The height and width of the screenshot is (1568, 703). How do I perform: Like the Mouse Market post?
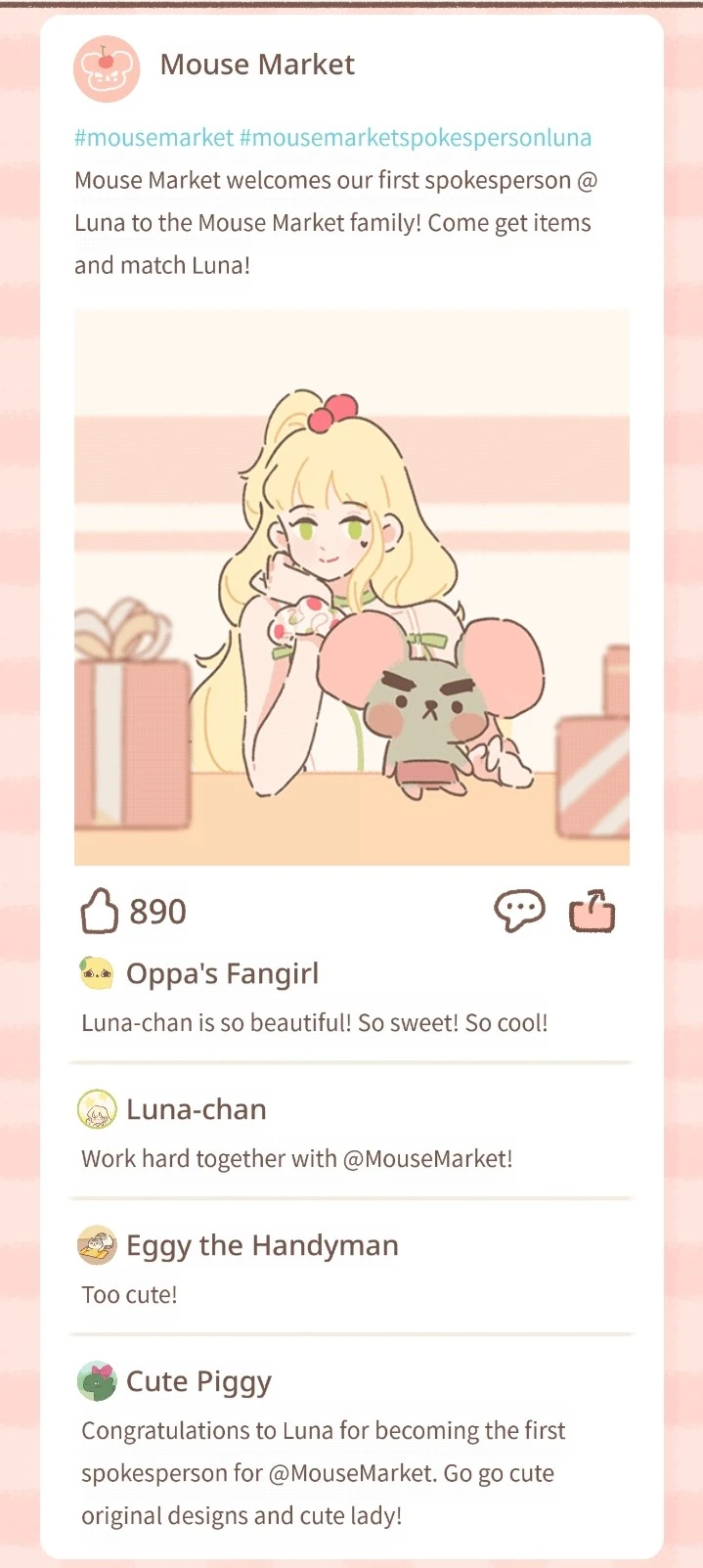point(99,912)
